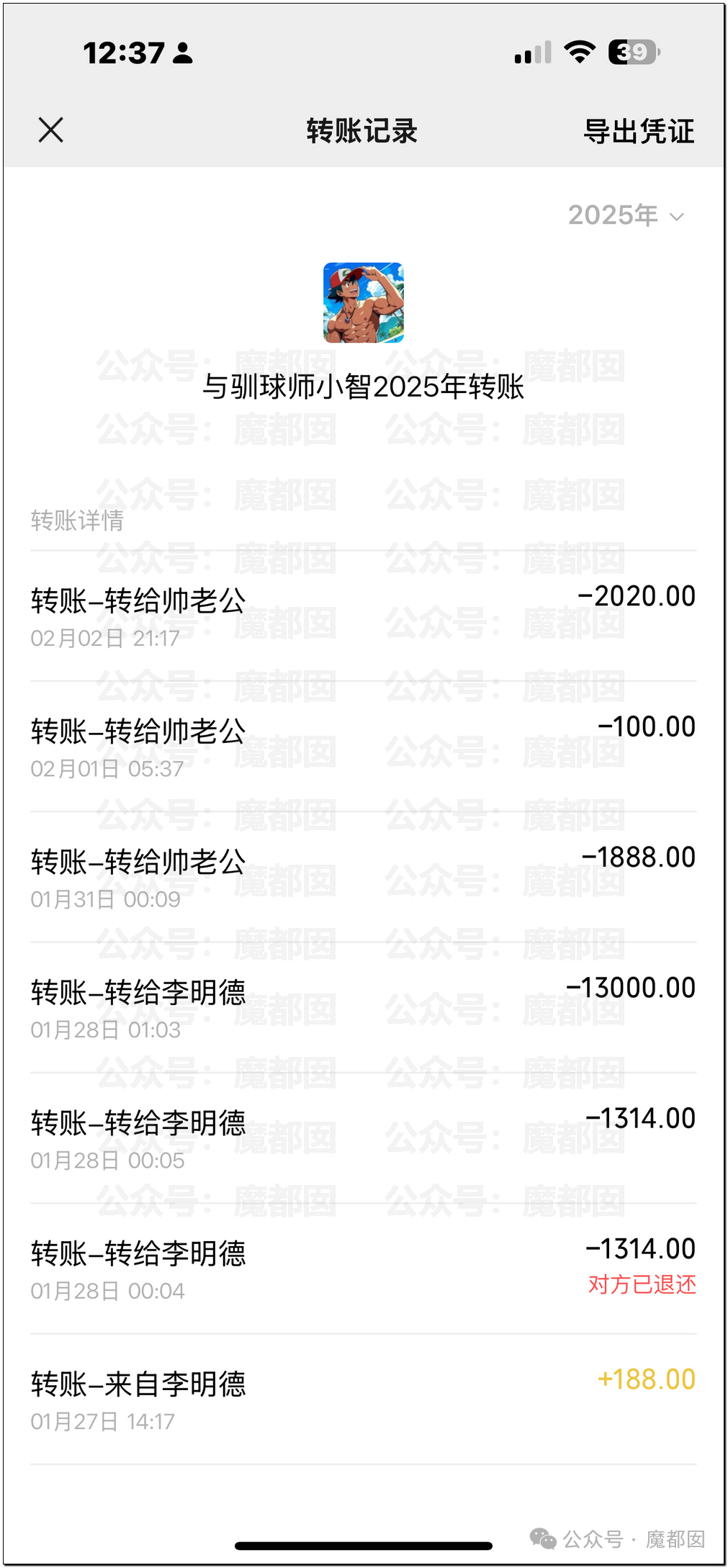View the 01月28日 00:05 transfer of -1314.00
Viewport: 728px width, 1568px height.
364,1138
